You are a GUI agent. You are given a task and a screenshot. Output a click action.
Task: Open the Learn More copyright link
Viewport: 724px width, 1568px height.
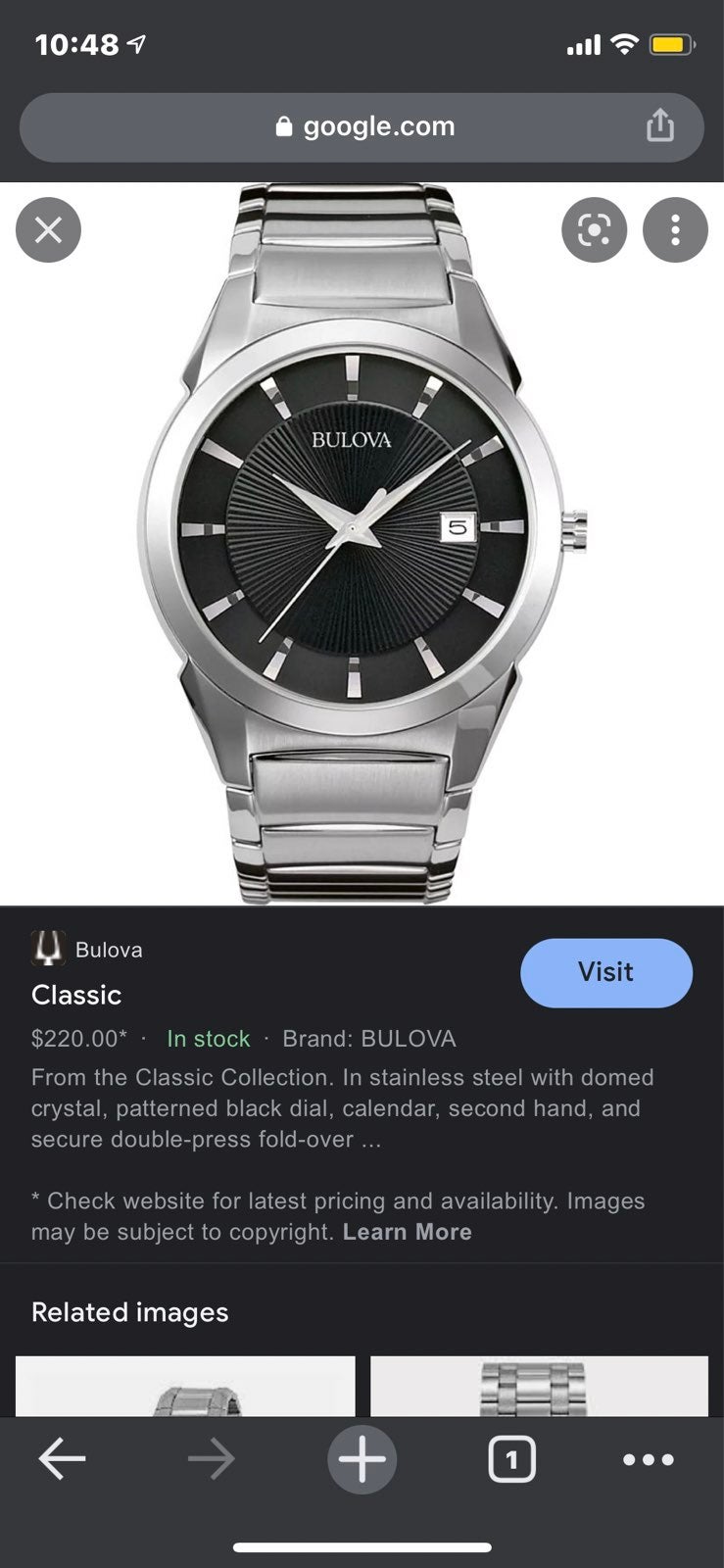[407, 1232]
